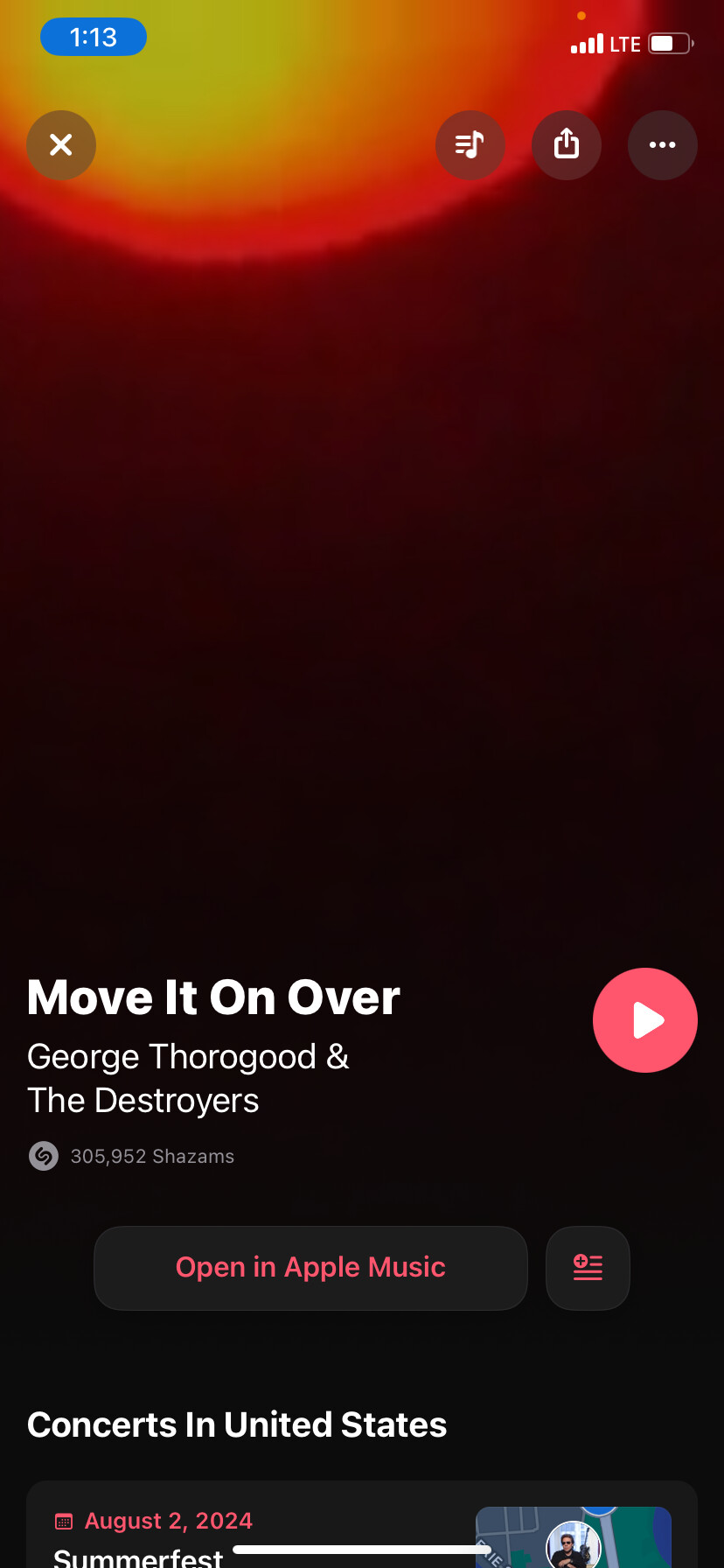Share Move It On Over
This screenshot has height=1568, width=724.
point(567,145)
